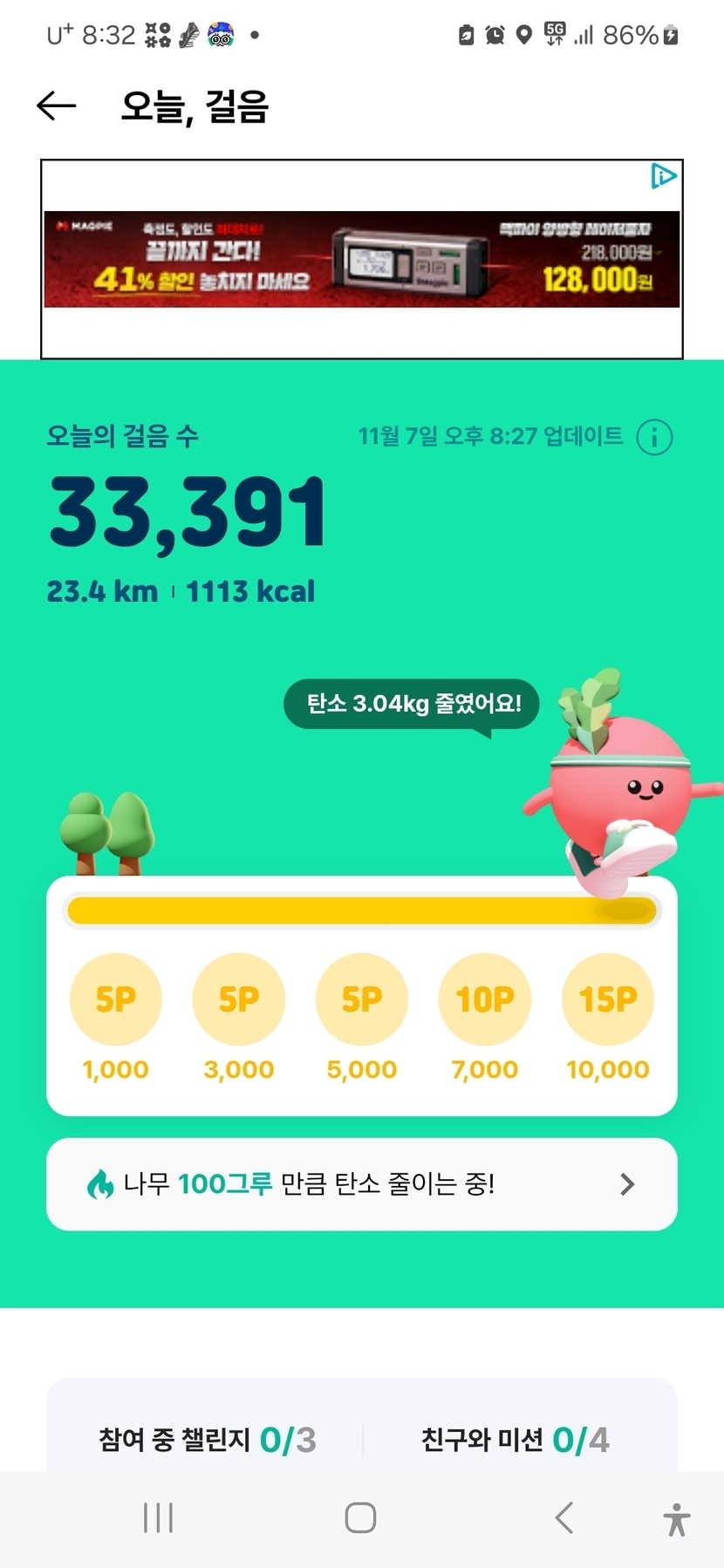Go to the home screen
Viewport: 724px width, 1568px height.
360,1517
